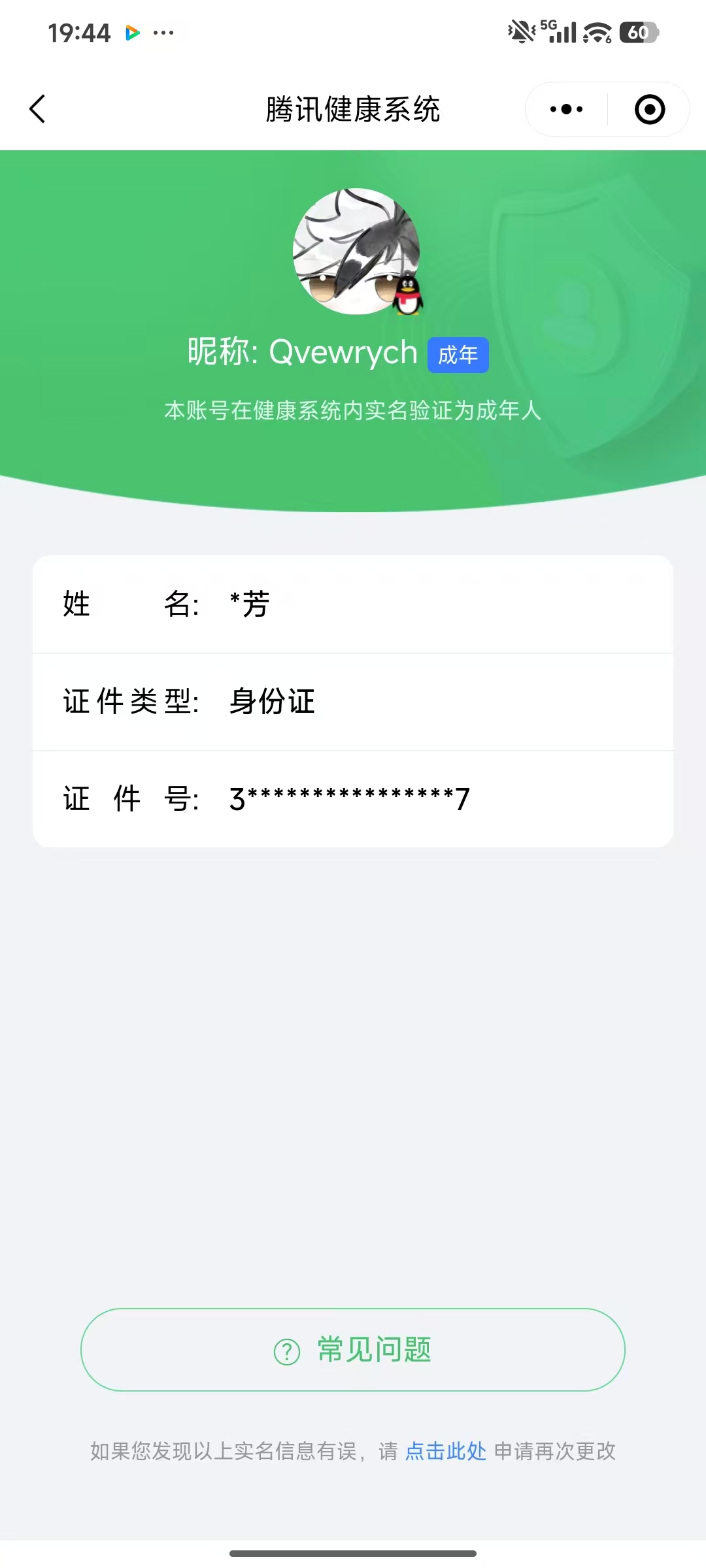This screenshot has height=1568, width=706.
Task: Tap the back arrow to leave 腾讯健康系统
Action: click(37, 108)
